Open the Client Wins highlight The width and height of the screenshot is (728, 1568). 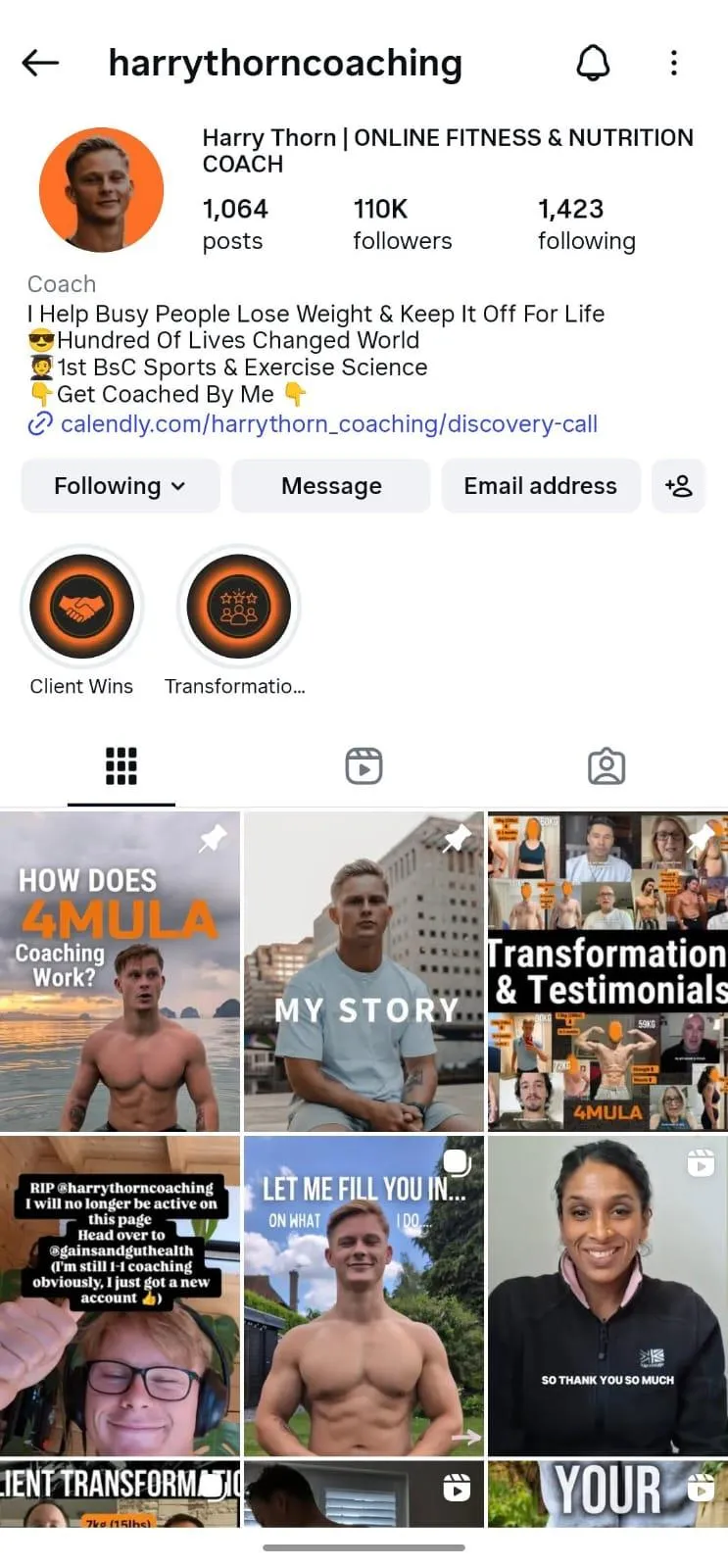point(81,609)
